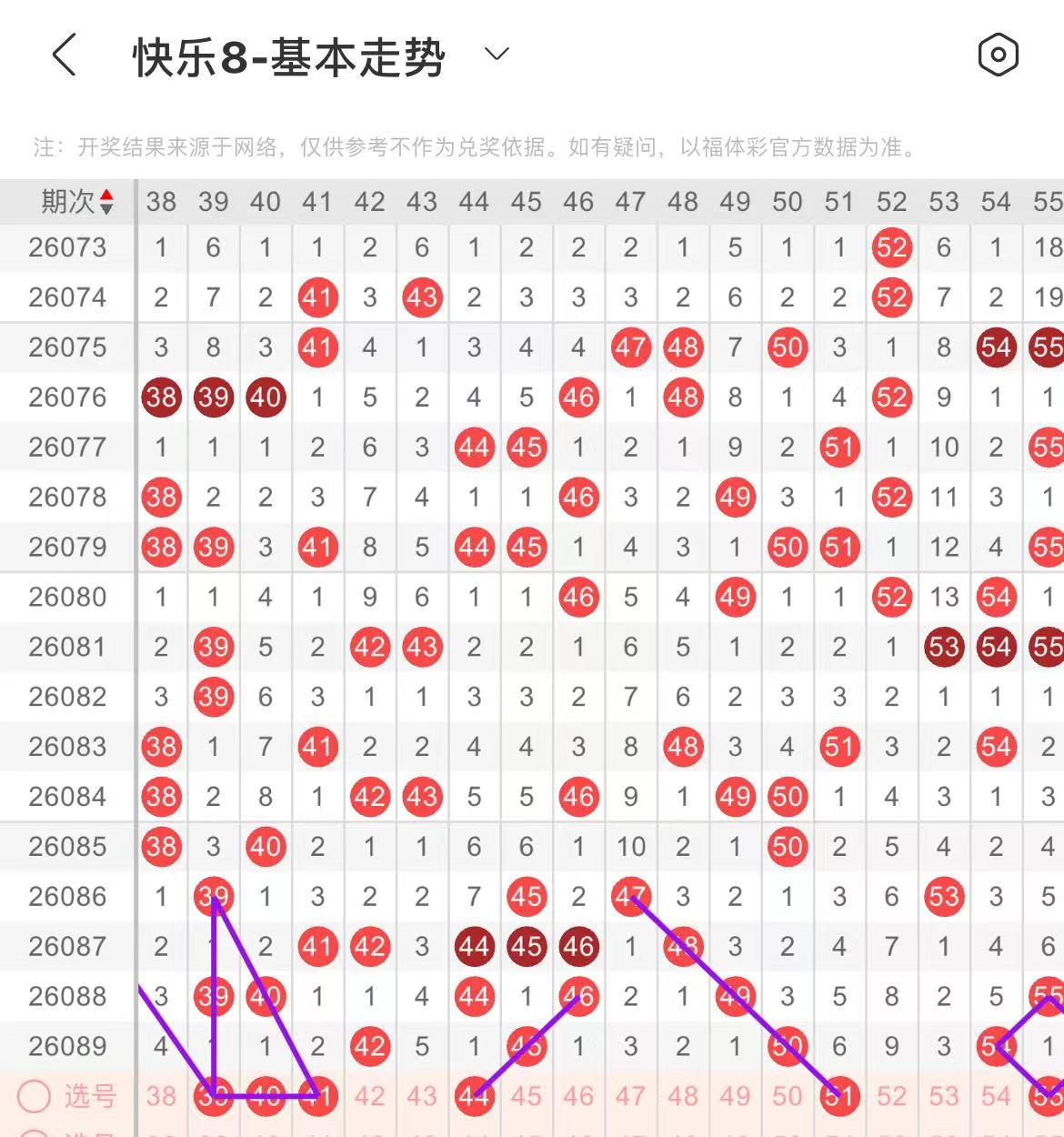Choose number 43 in the 选号 row
The image size is (1064, 1137).
(422, 1096)
